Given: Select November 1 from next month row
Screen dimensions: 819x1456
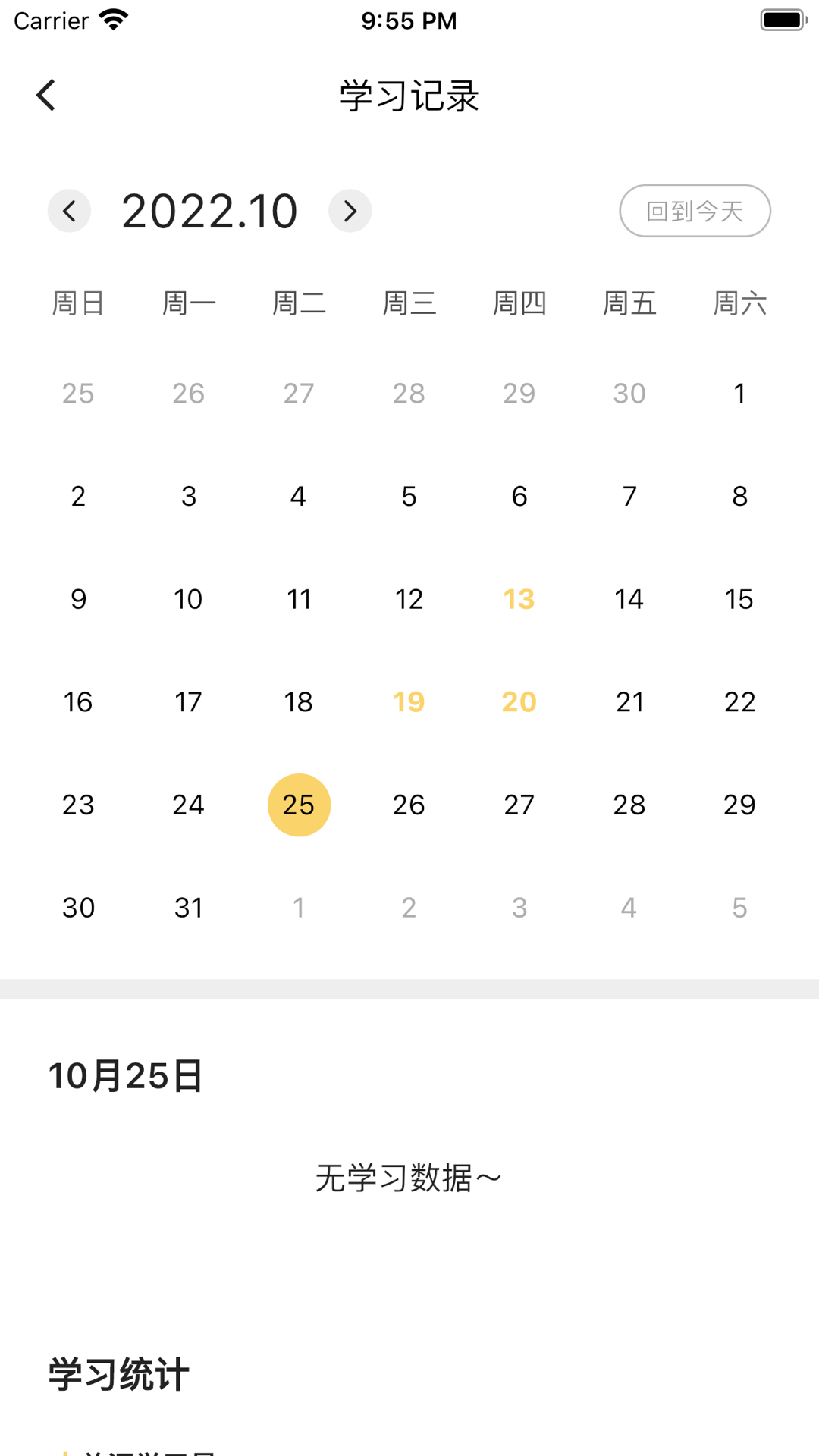Looking at the screenshot, I should pyautogui.click(x=299, y=908).
